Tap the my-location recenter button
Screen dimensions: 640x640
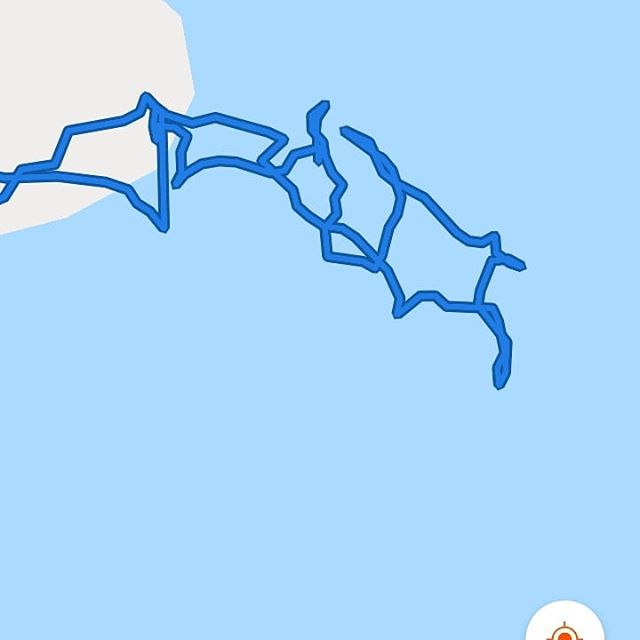point(566,625)
